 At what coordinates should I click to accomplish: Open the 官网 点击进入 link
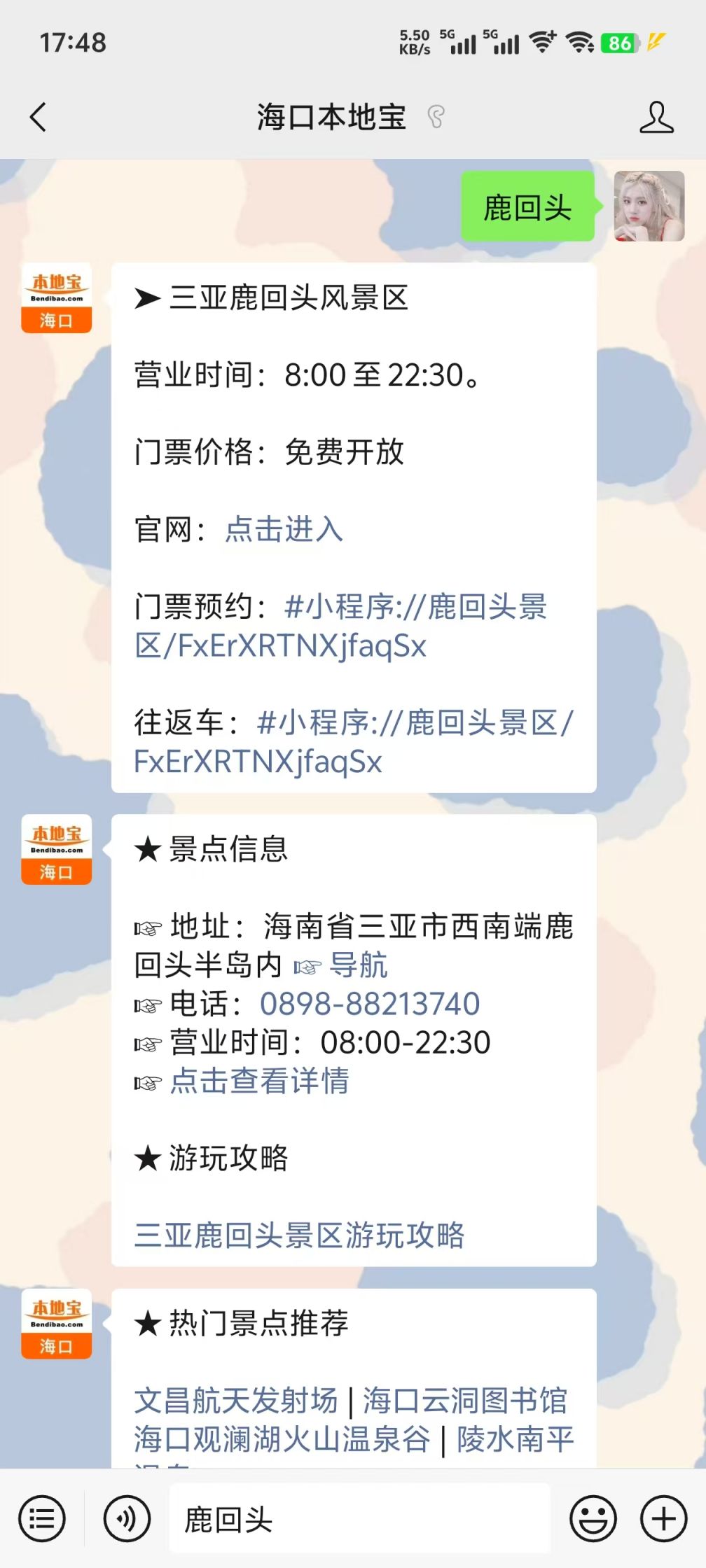point(284,529)
